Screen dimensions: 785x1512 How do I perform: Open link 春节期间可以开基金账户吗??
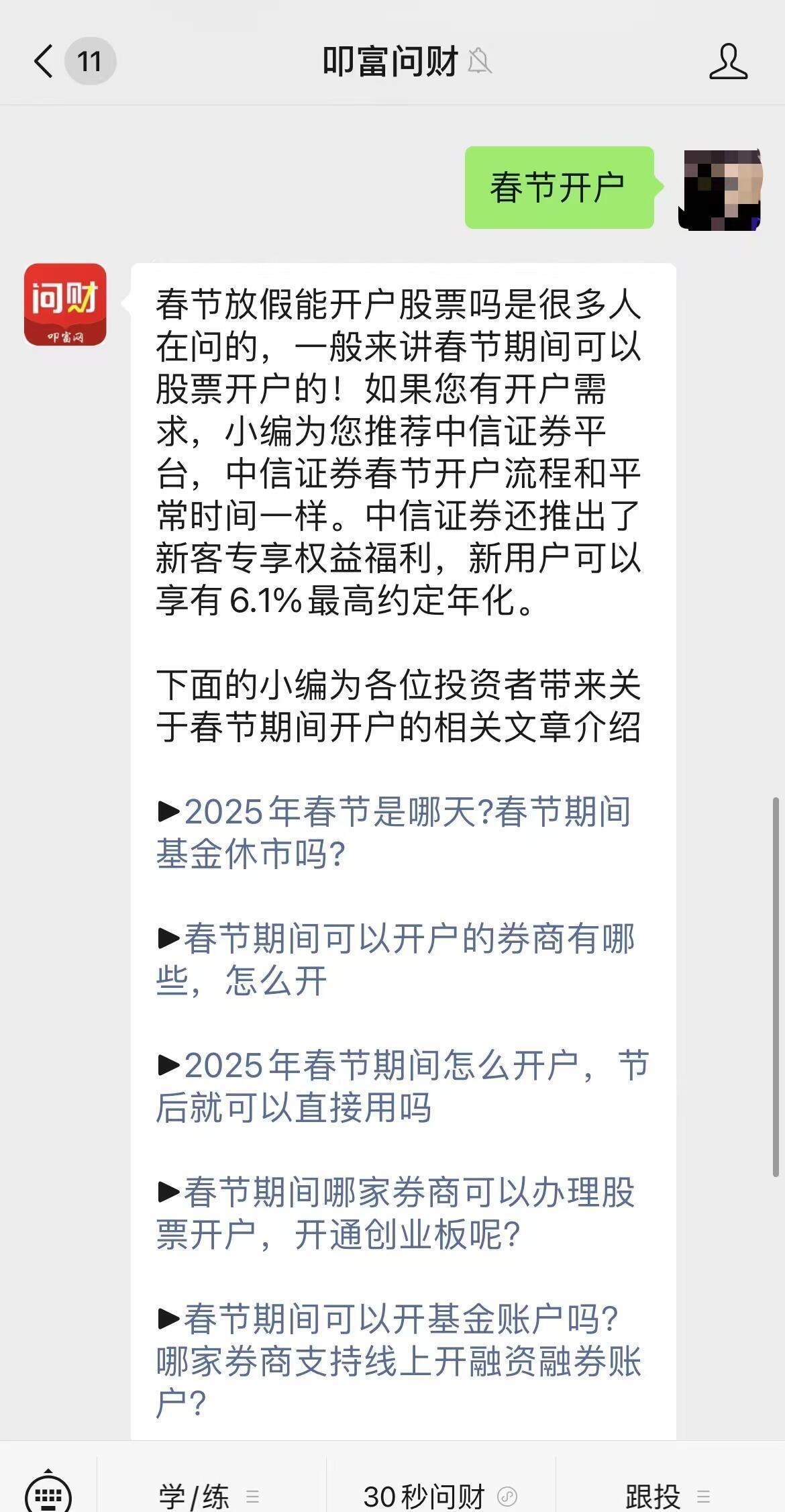point(400,1319)
